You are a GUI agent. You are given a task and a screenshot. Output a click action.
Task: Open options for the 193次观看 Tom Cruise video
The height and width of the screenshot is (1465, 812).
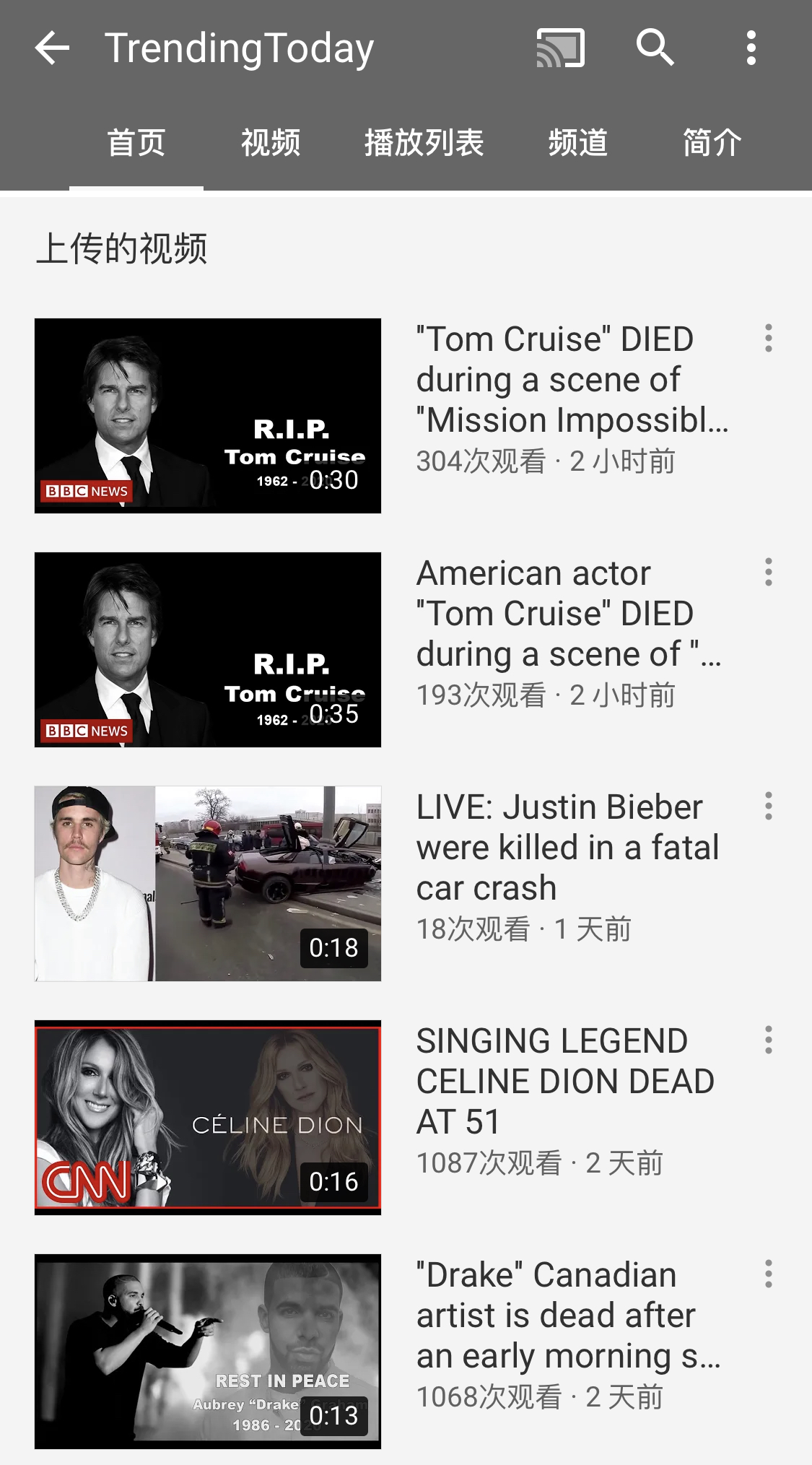point(768,572)
